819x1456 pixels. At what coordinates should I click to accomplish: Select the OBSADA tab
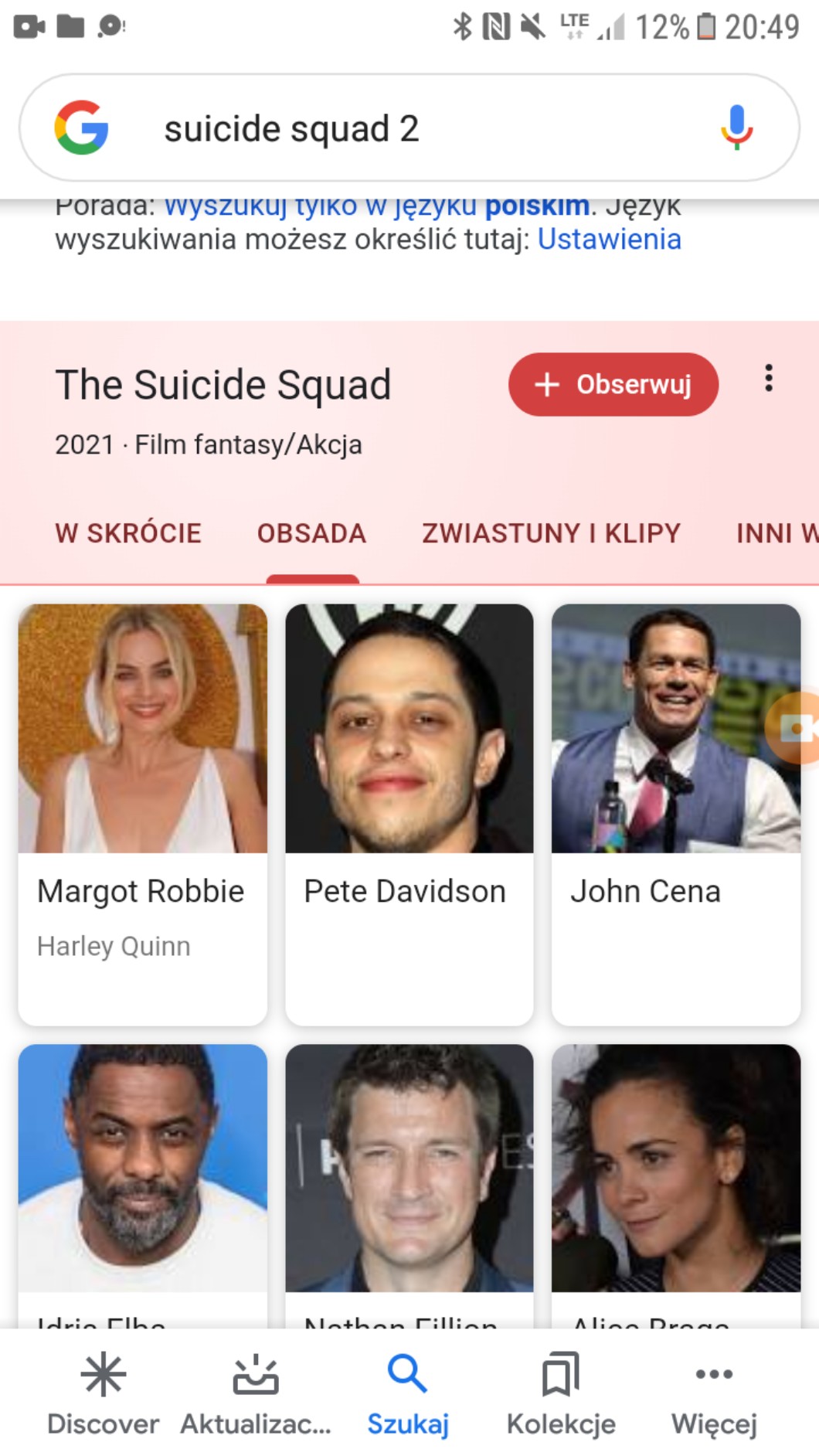click(312, 533)
